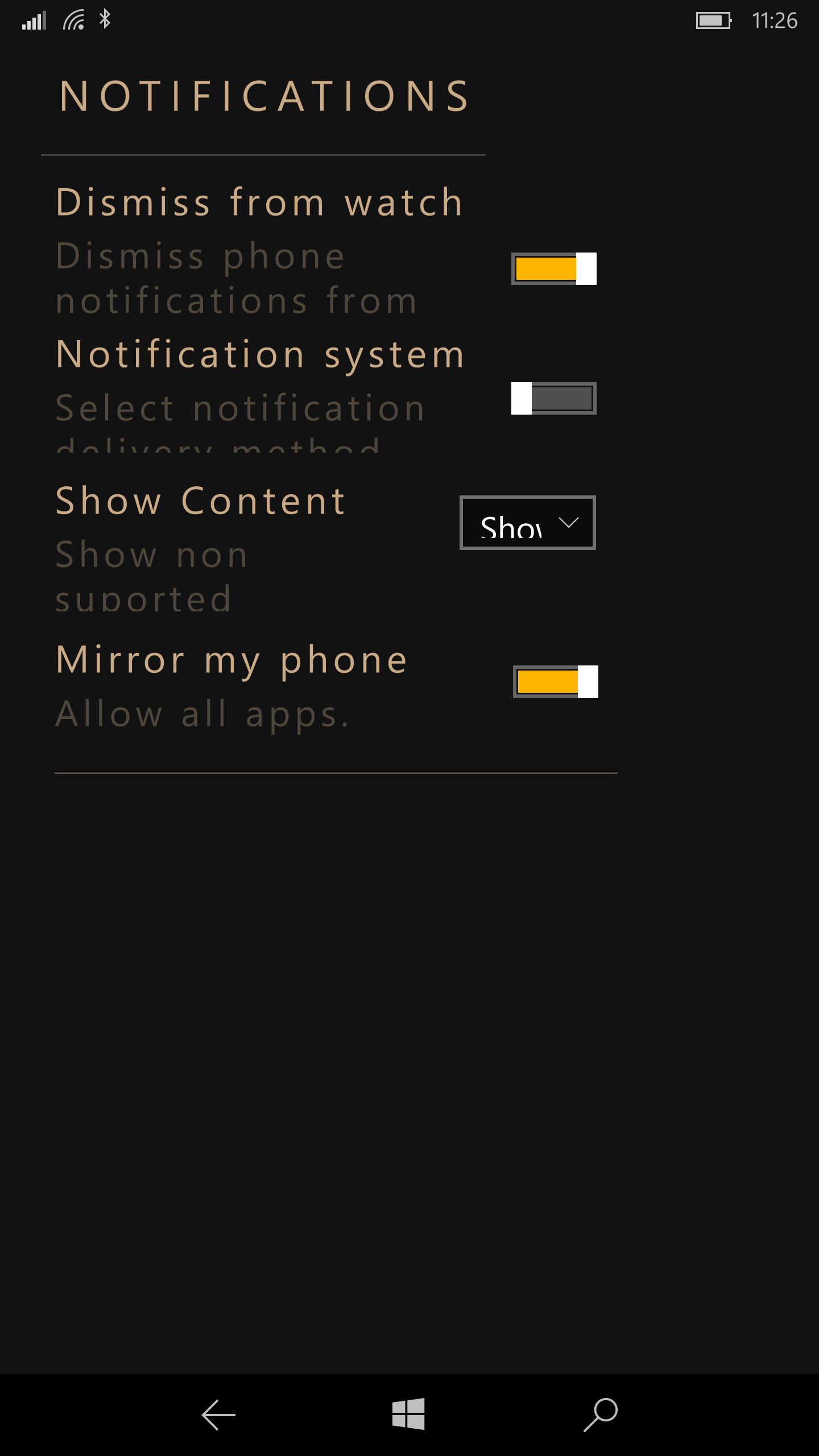Enable the Notification system toggle
This screenshot has width=819, height=1456.
click(x=554, y=398)
